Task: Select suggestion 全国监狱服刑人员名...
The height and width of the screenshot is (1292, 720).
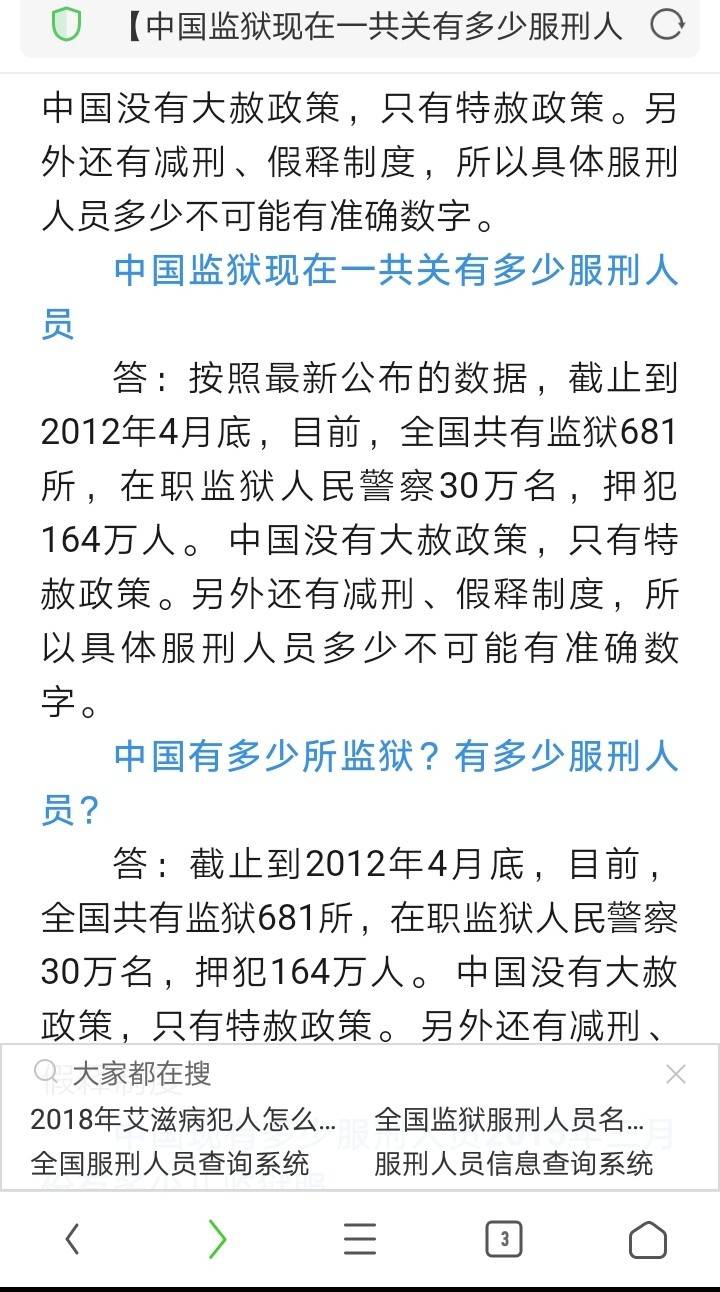Action: [x=509, y=1119]
